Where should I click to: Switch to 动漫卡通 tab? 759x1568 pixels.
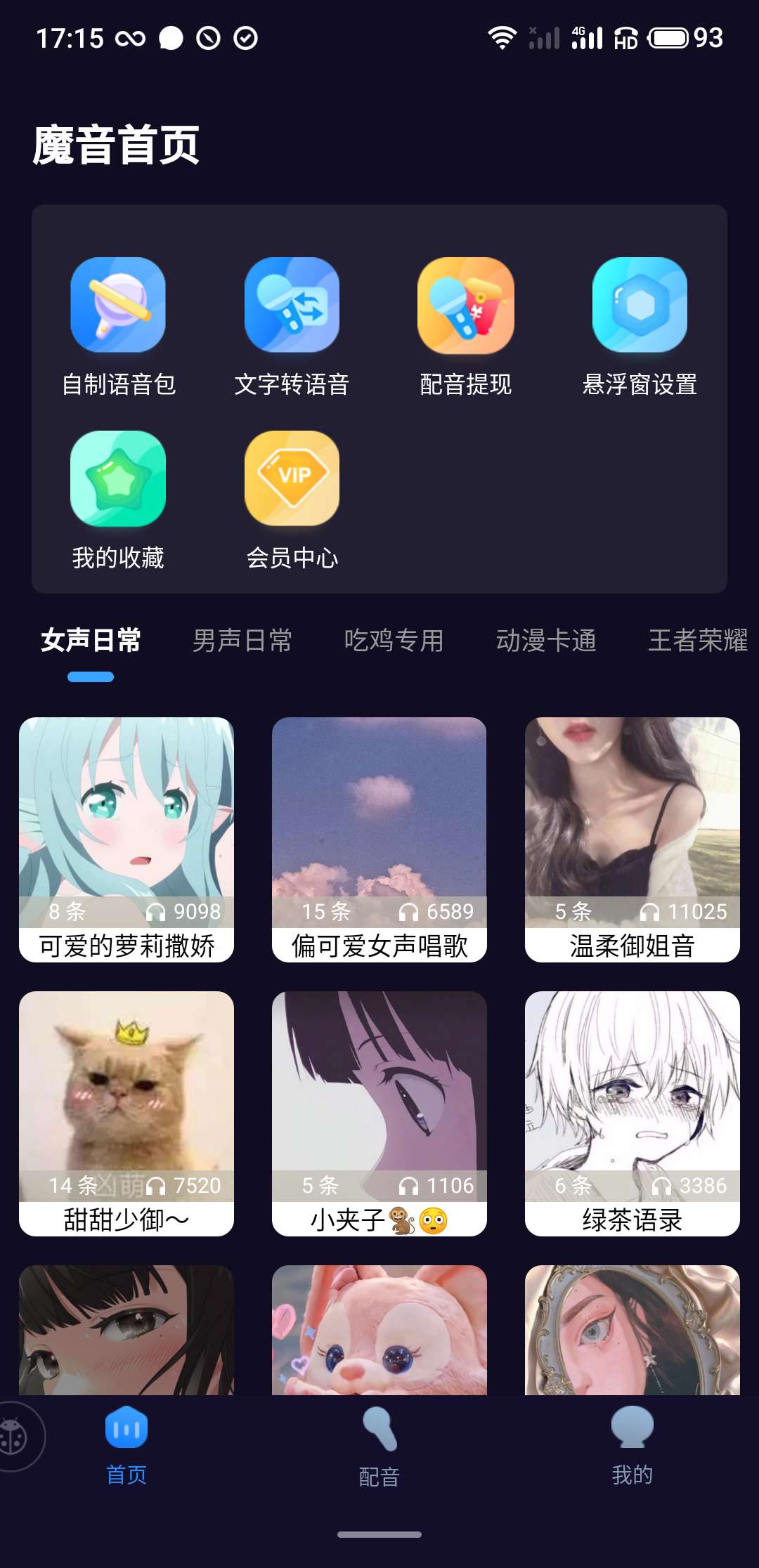546,640
